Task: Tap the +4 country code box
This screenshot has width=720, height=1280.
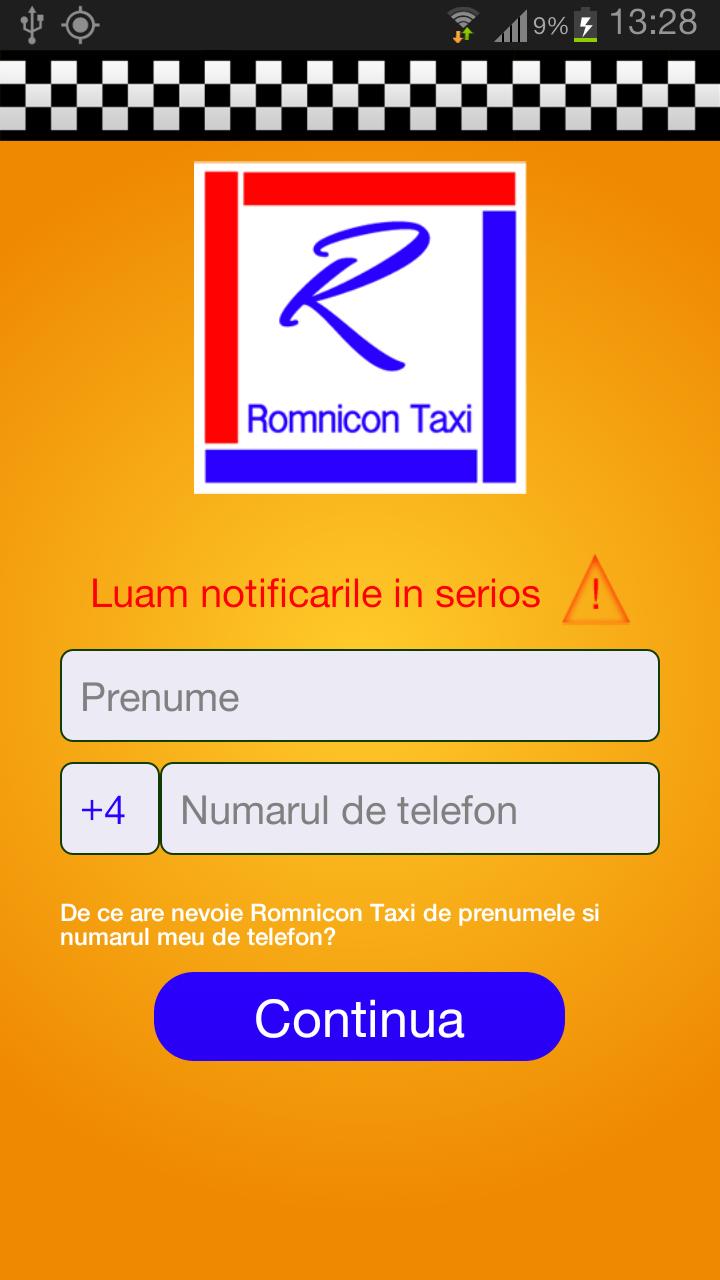Action: (x=108, y=808)
